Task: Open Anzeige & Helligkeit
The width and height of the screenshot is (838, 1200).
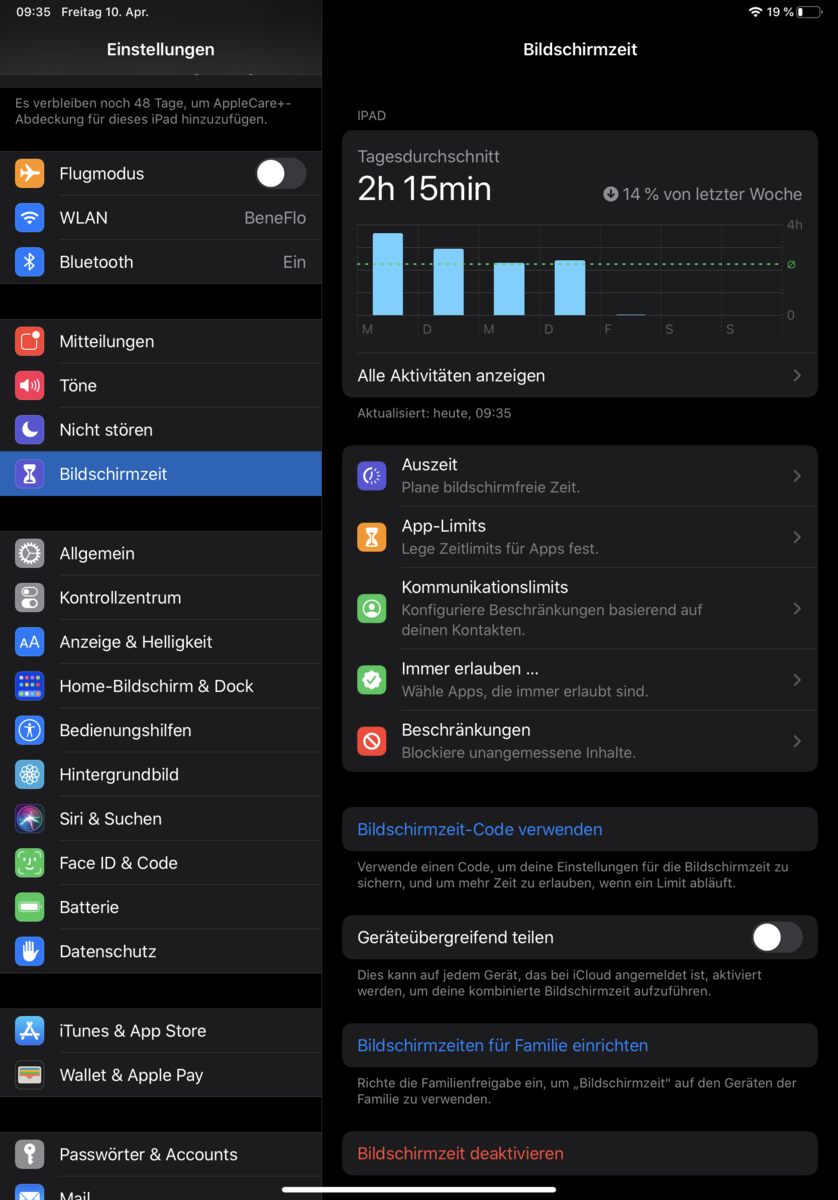Action: (160, 642)
